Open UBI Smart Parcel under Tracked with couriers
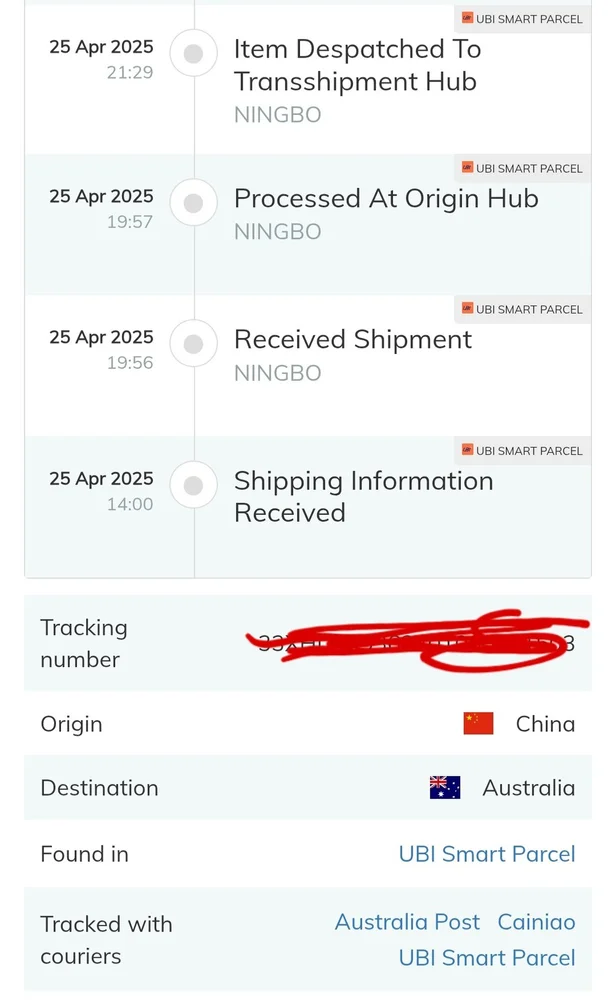Viewport: 616px width, 1000px height. click(487, 958)
